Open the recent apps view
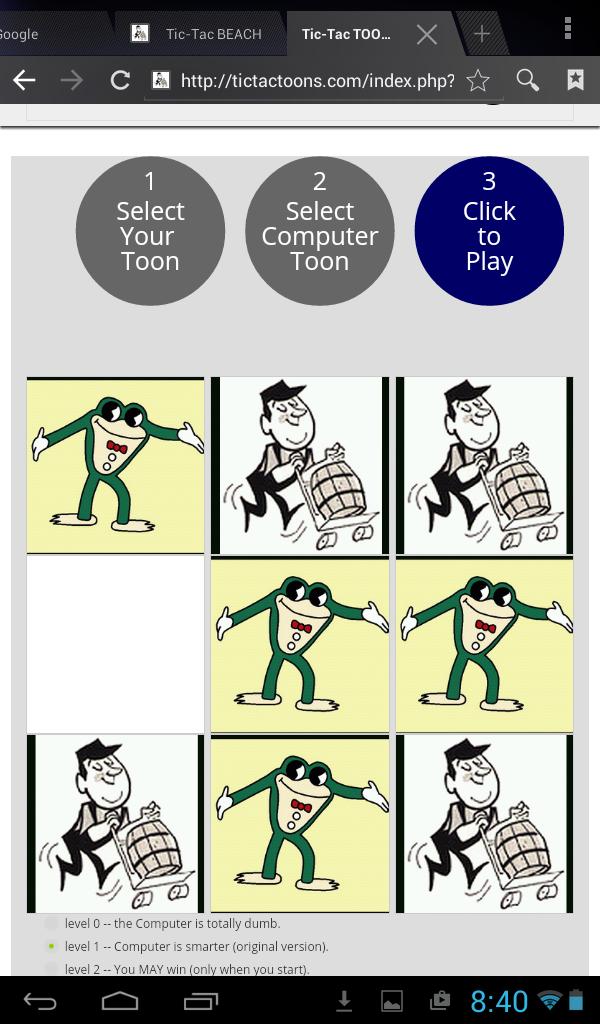600x1024 pixels. [x=201, y=1001]
